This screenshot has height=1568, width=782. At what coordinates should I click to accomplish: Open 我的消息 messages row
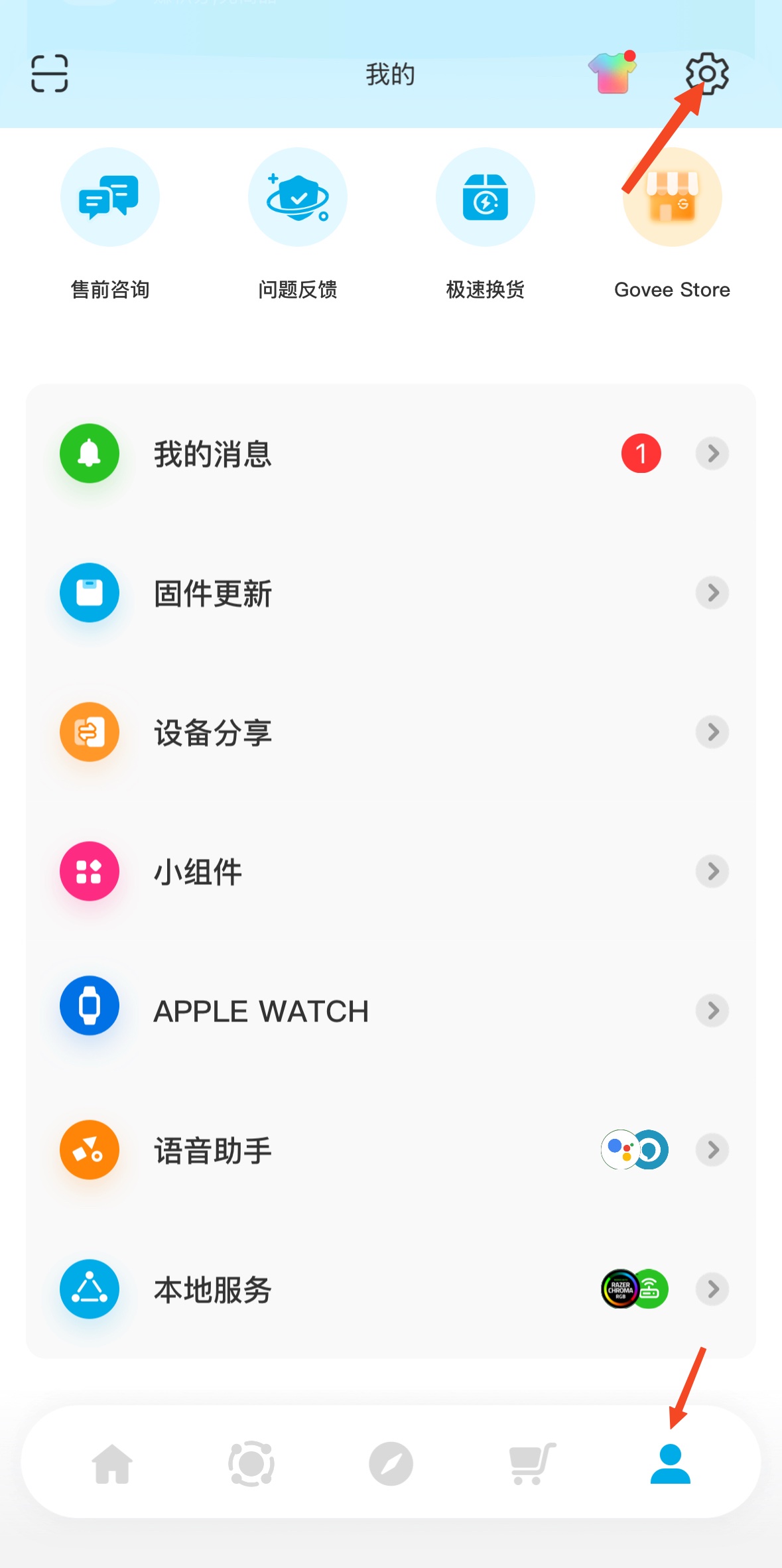[x=391, y=454]
